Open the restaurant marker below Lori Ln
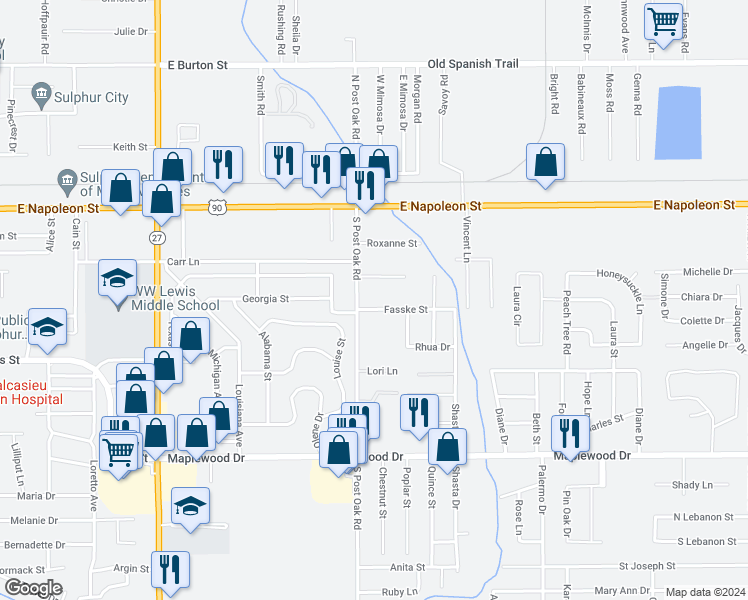Viewport: 748px width, 600px height. 419,416
